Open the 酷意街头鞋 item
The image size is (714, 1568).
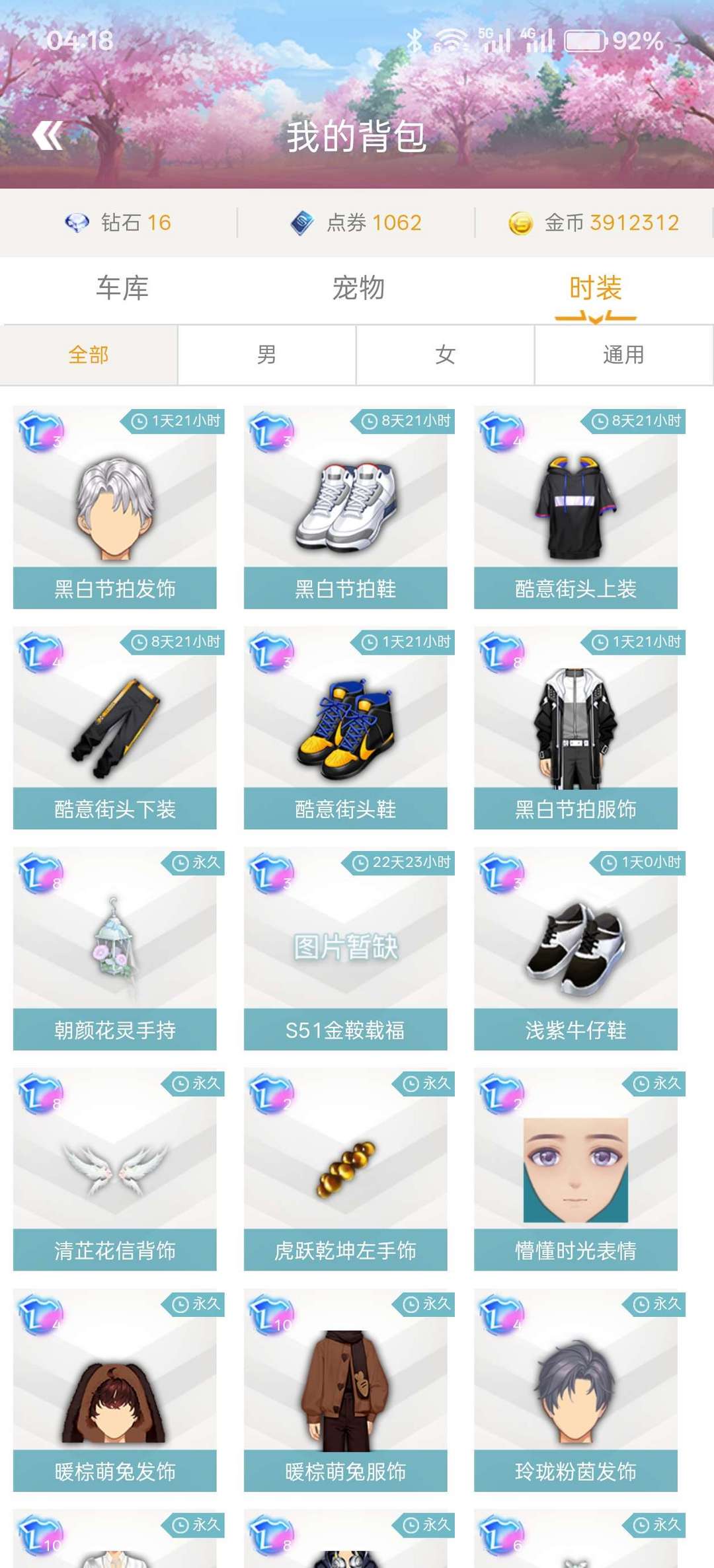[345, 728]
